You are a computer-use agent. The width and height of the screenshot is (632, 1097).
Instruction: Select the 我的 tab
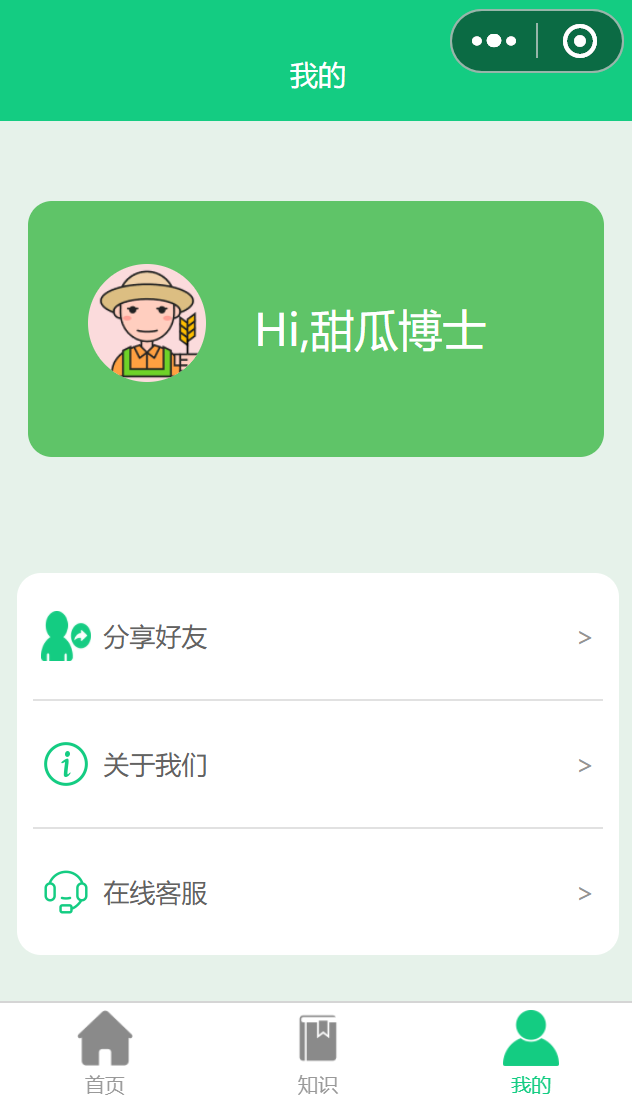pyautogui.click(x=530, y=1052)
